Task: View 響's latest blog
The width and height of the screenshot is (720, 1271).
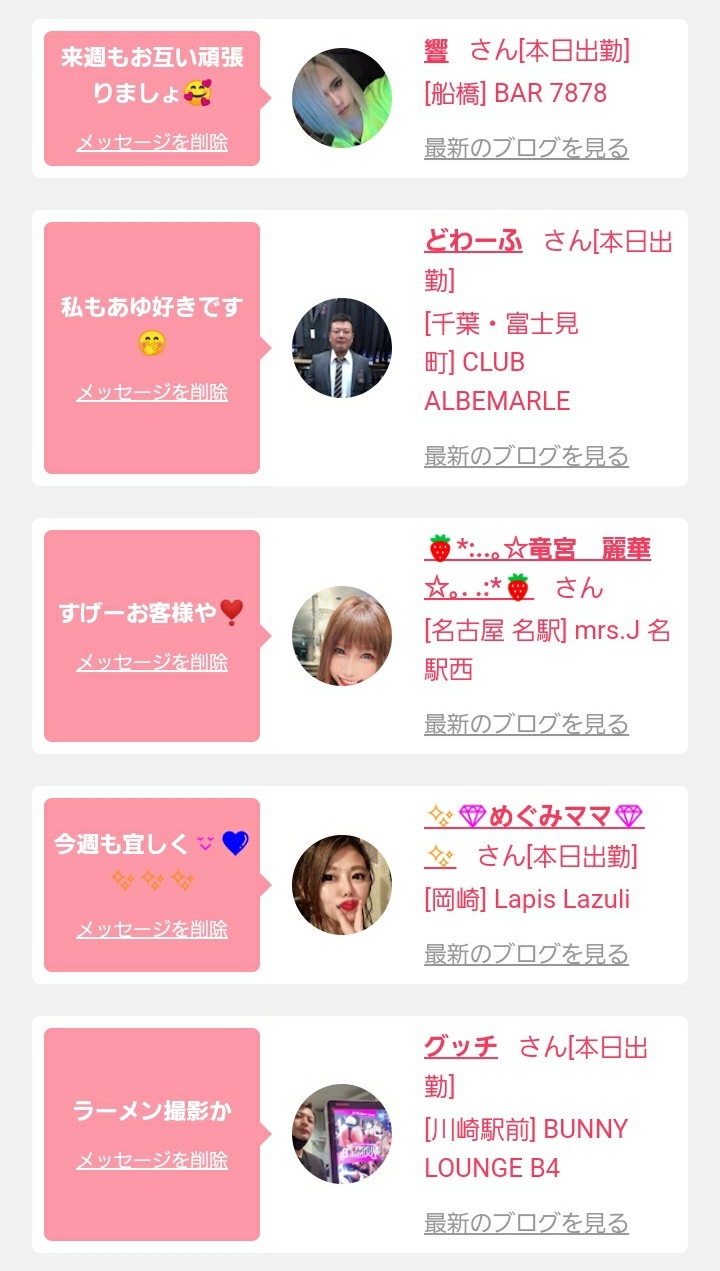Action: click(x=526, y=149)
